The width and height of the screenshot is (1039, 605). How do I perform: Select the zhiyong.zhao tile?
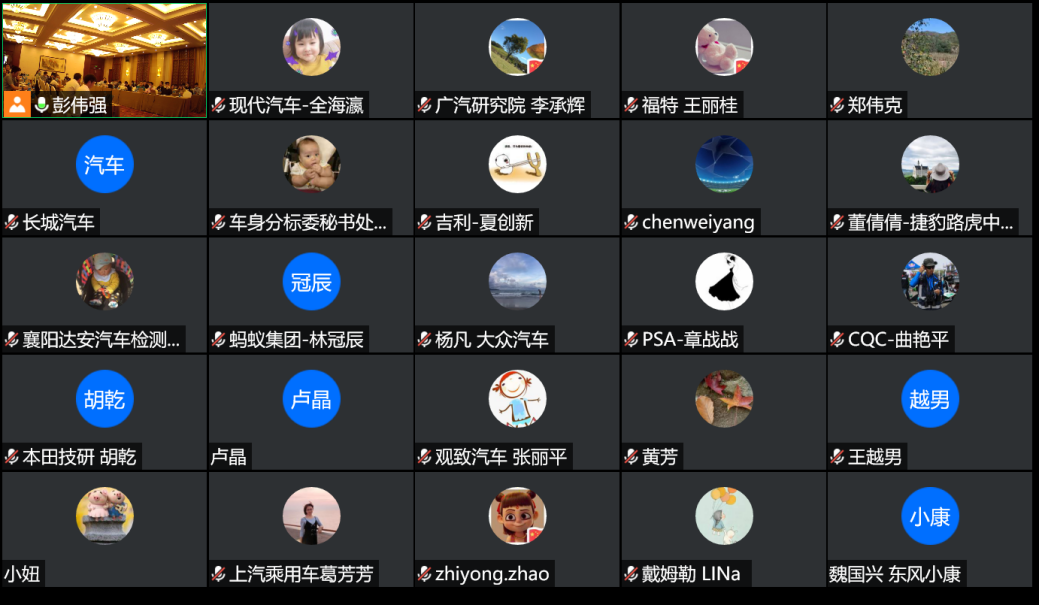517,528
